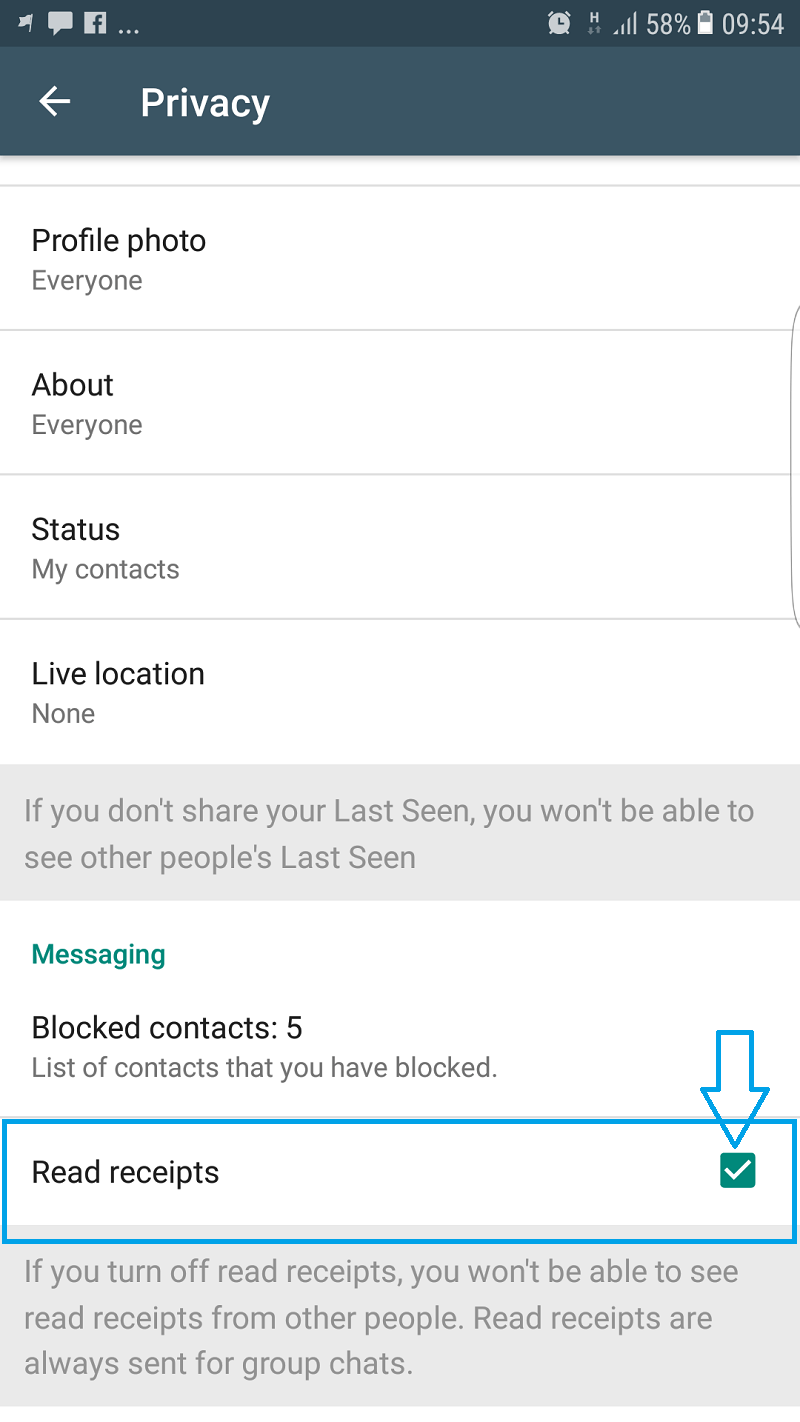Uncheck the Read receipts checkbox

pos(738,1171)
